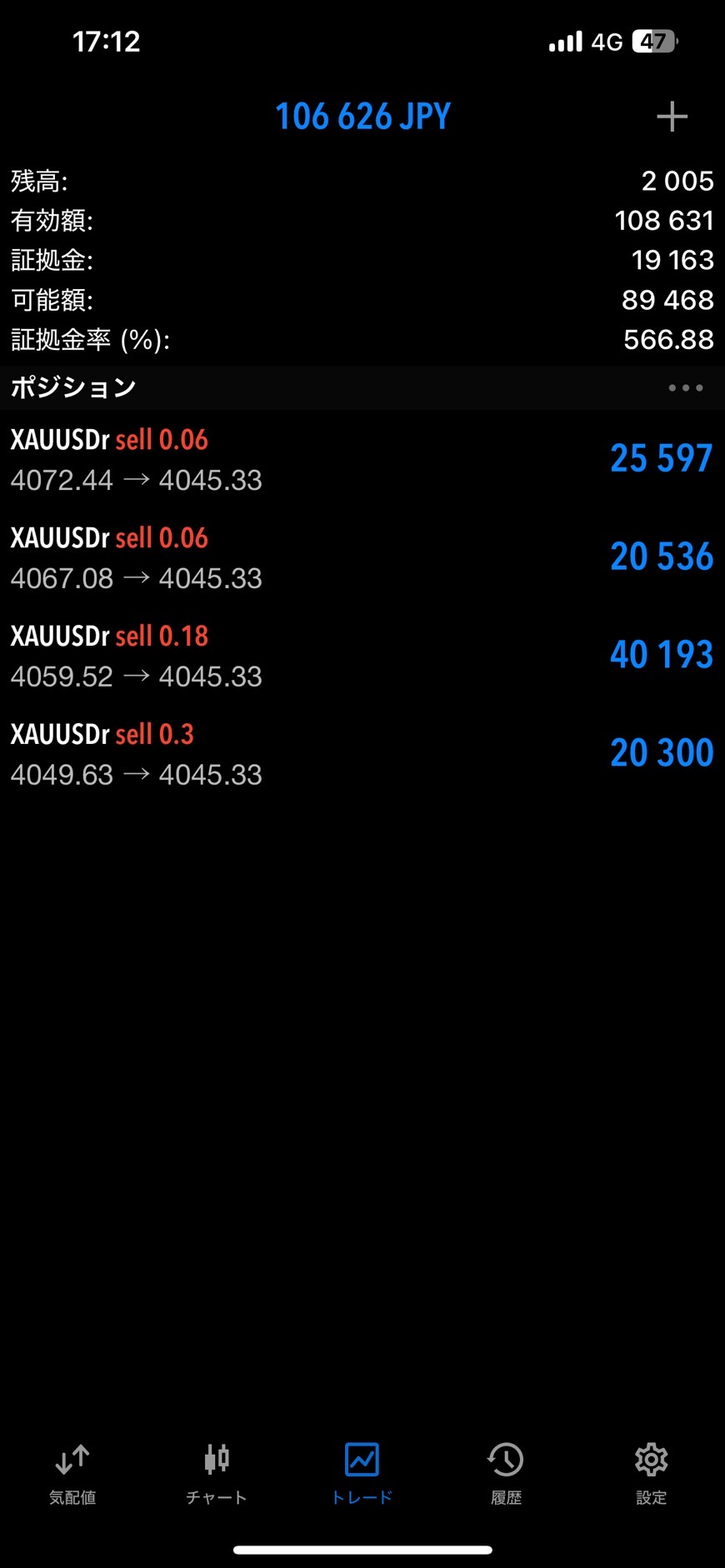Image resolution: width=725 pixels, height=1568 pixels.
Task: Open the sell 0.06 position at 4067.08
Action: coord(362,557)
